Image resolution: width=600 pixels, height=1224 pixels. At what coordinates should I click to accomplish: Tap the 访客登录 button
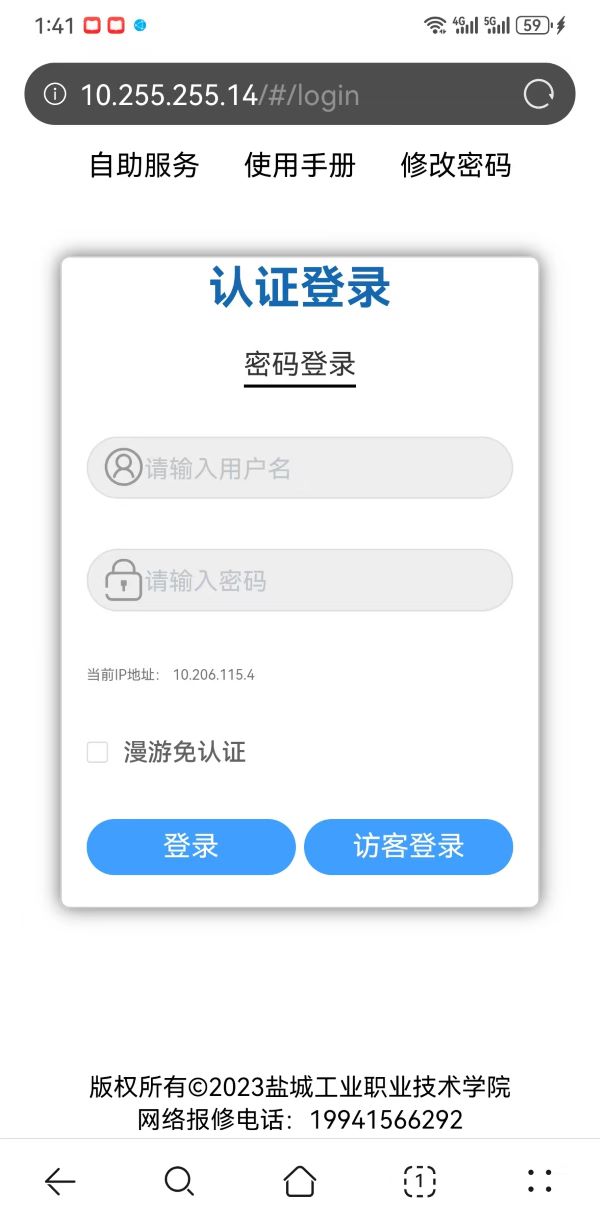408,846
